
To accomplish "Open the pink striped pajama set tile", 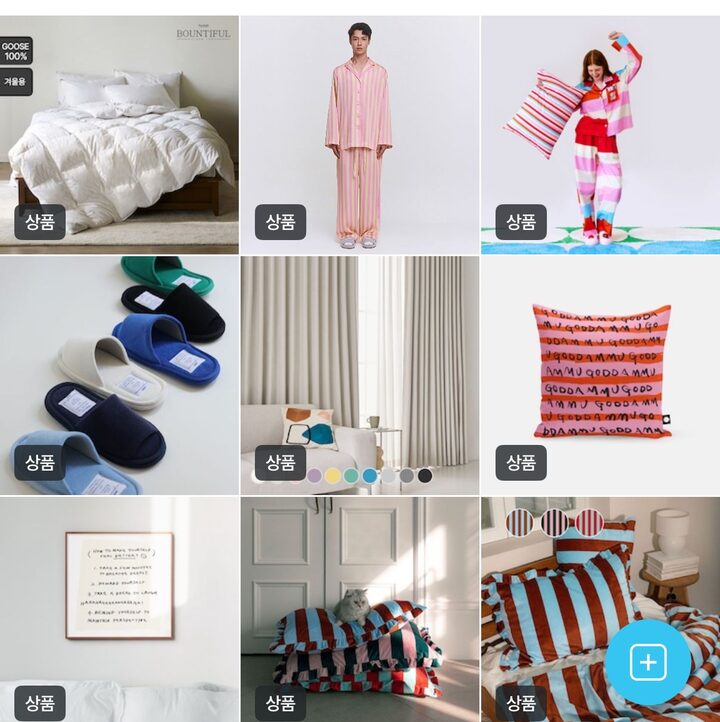I will (359, 135).
